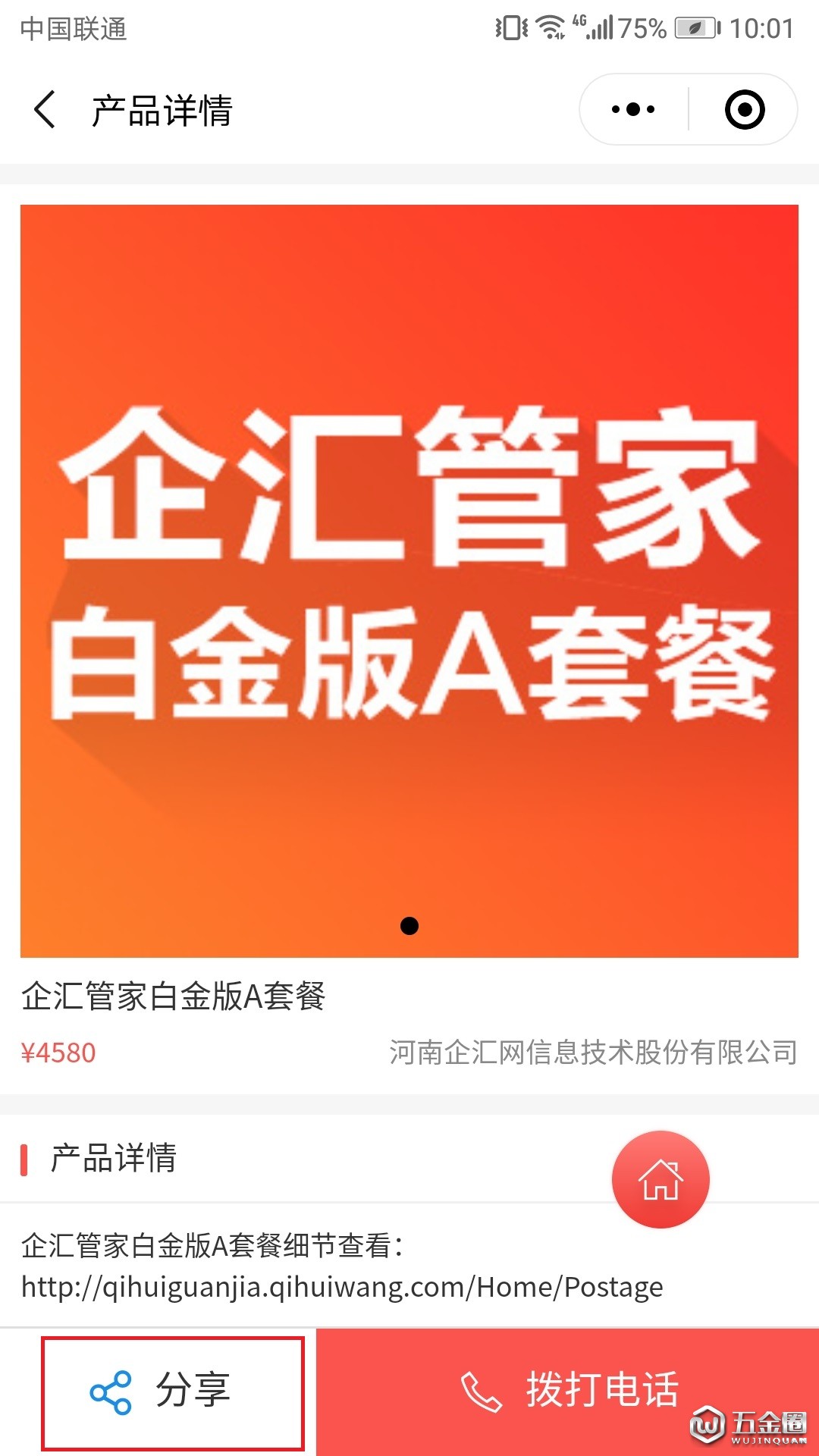Share this product via 分享
The height and width of the screenshot is (1456, 819).
click(173, 1393)
